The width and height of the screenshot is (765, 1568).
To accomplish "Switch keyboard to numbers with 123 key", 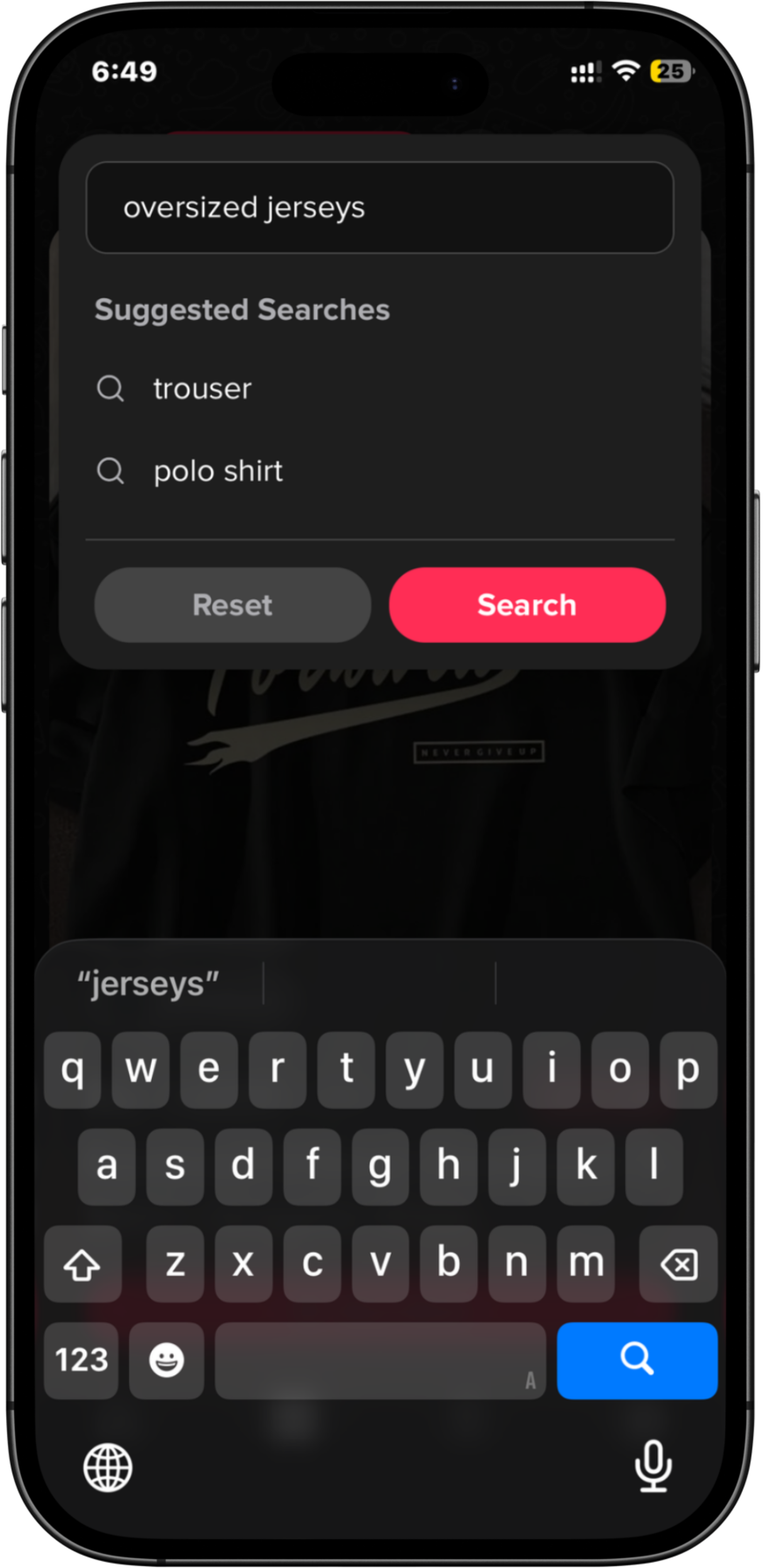I will click(x=82, y=1360).
